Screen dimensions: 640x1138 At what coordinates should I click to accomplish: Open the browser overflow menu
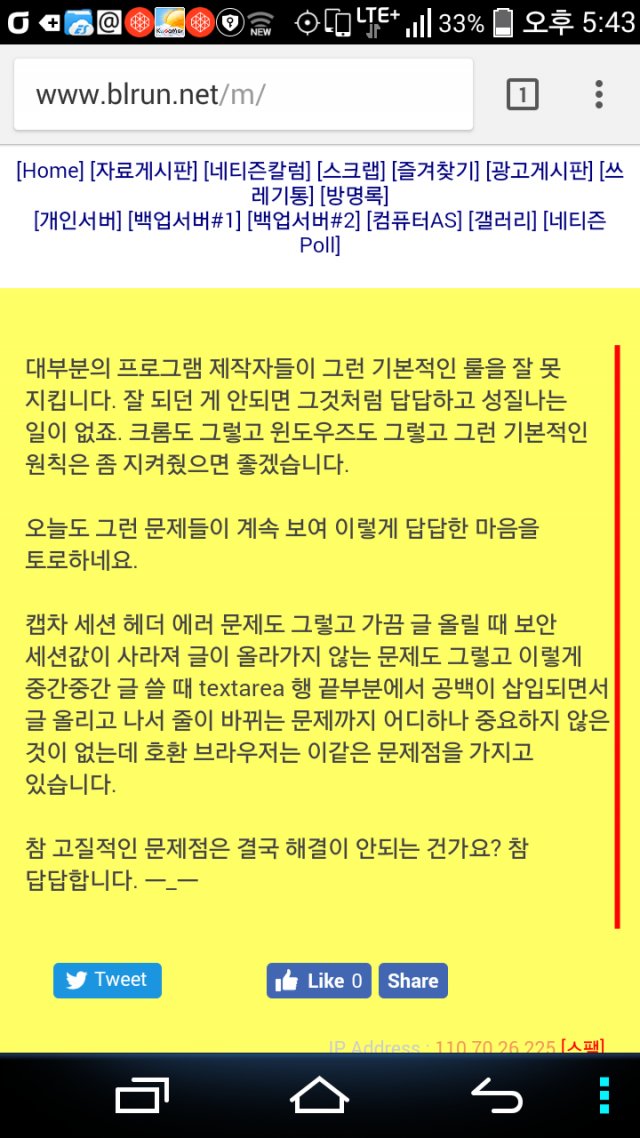click(x=599, y=94)
